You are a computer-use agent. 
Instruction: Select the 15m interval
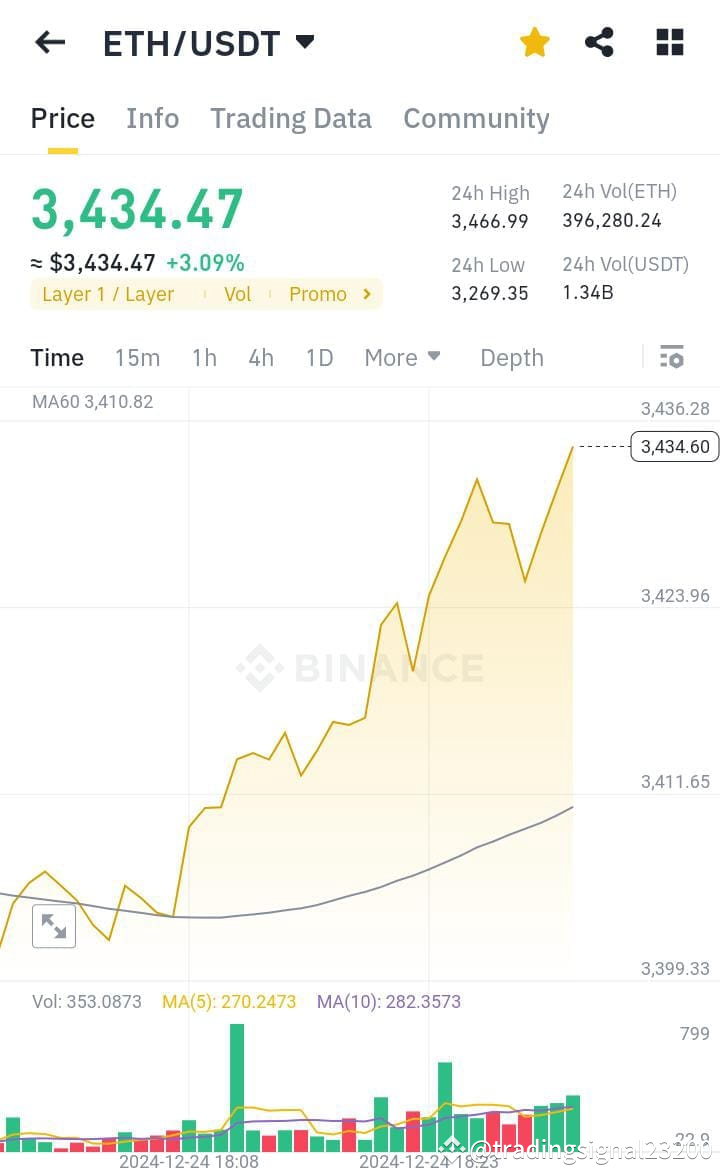137,357
